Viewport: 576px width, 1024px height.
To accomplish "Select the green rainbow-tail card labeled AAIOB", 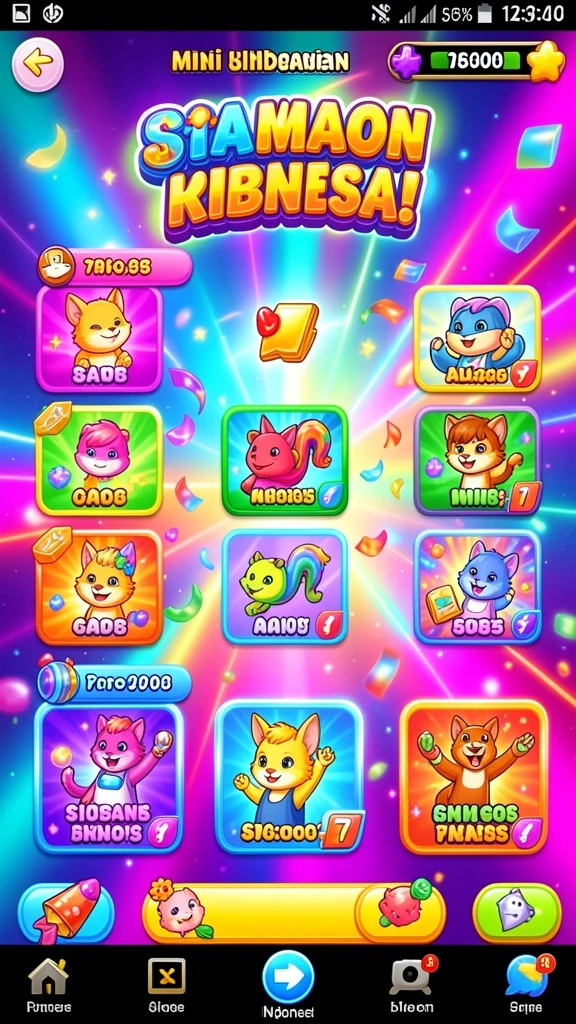I will point(285,586).
